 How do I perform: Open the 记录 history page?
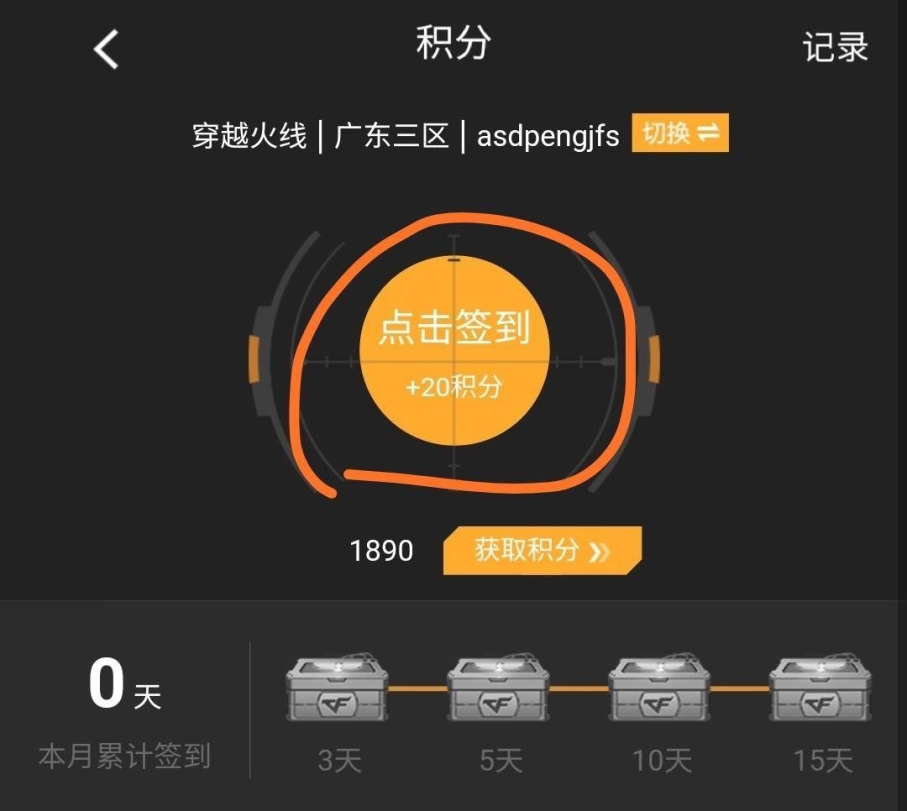tap(835, 48)
